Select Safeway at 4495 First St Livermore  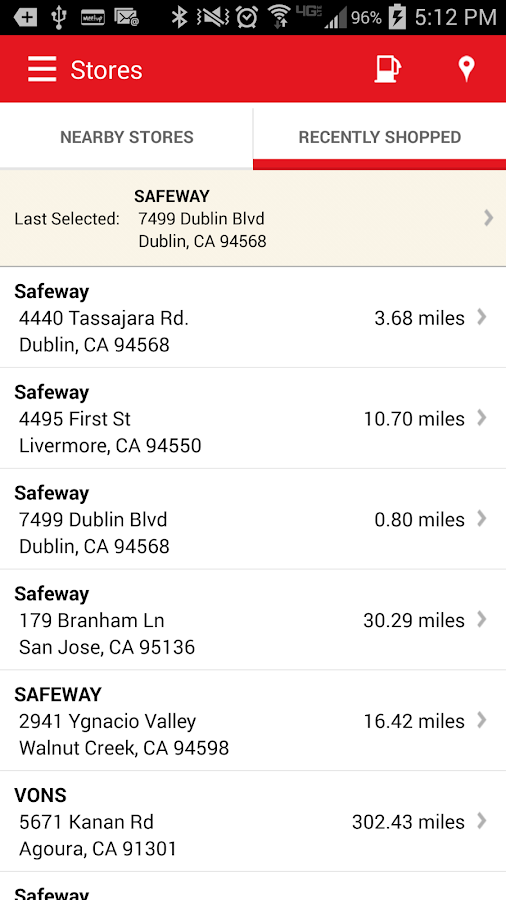click(253, 418)
